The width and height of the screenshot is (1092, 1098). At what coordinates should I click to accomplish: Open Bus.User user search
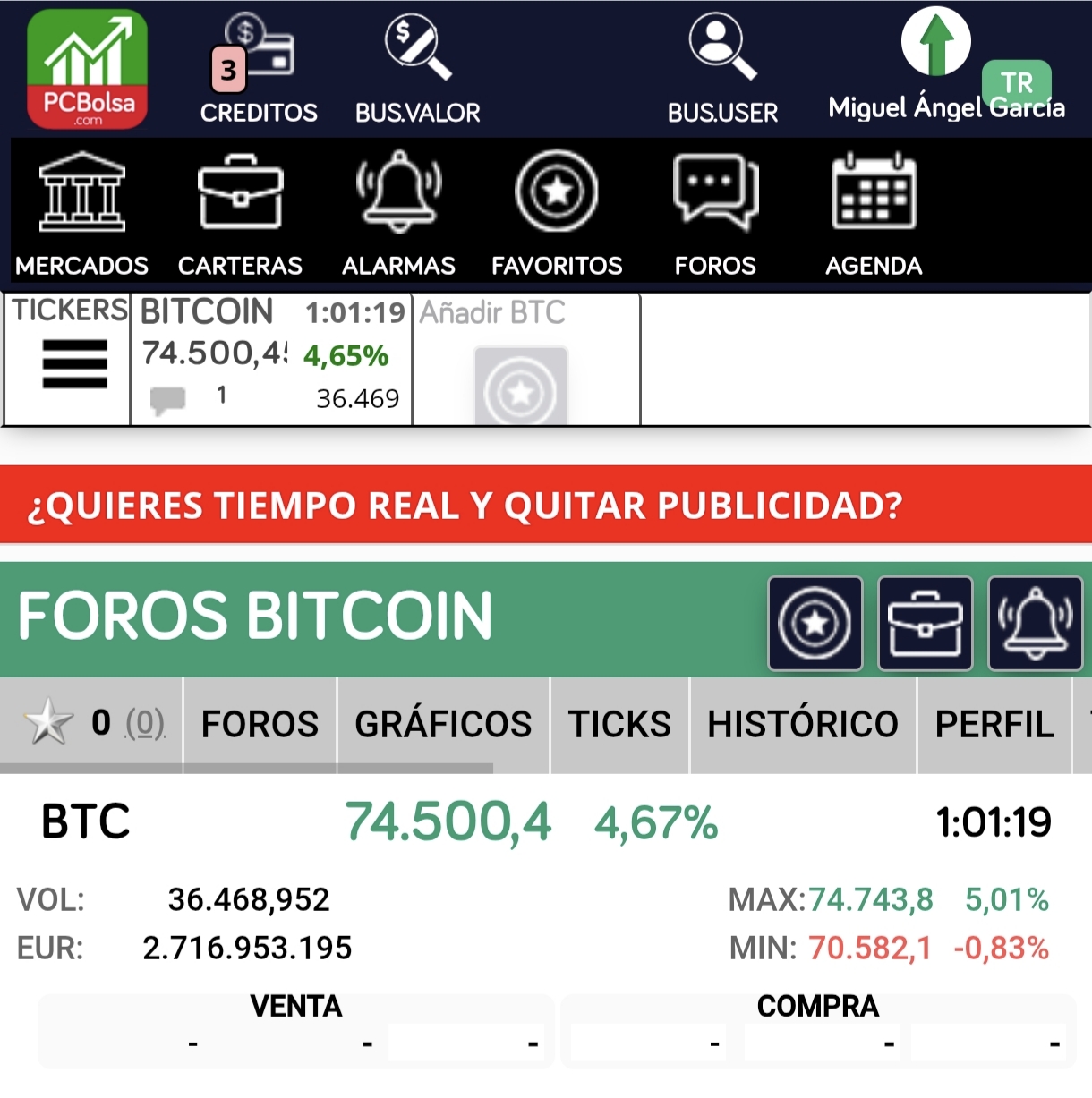[722, 70]
